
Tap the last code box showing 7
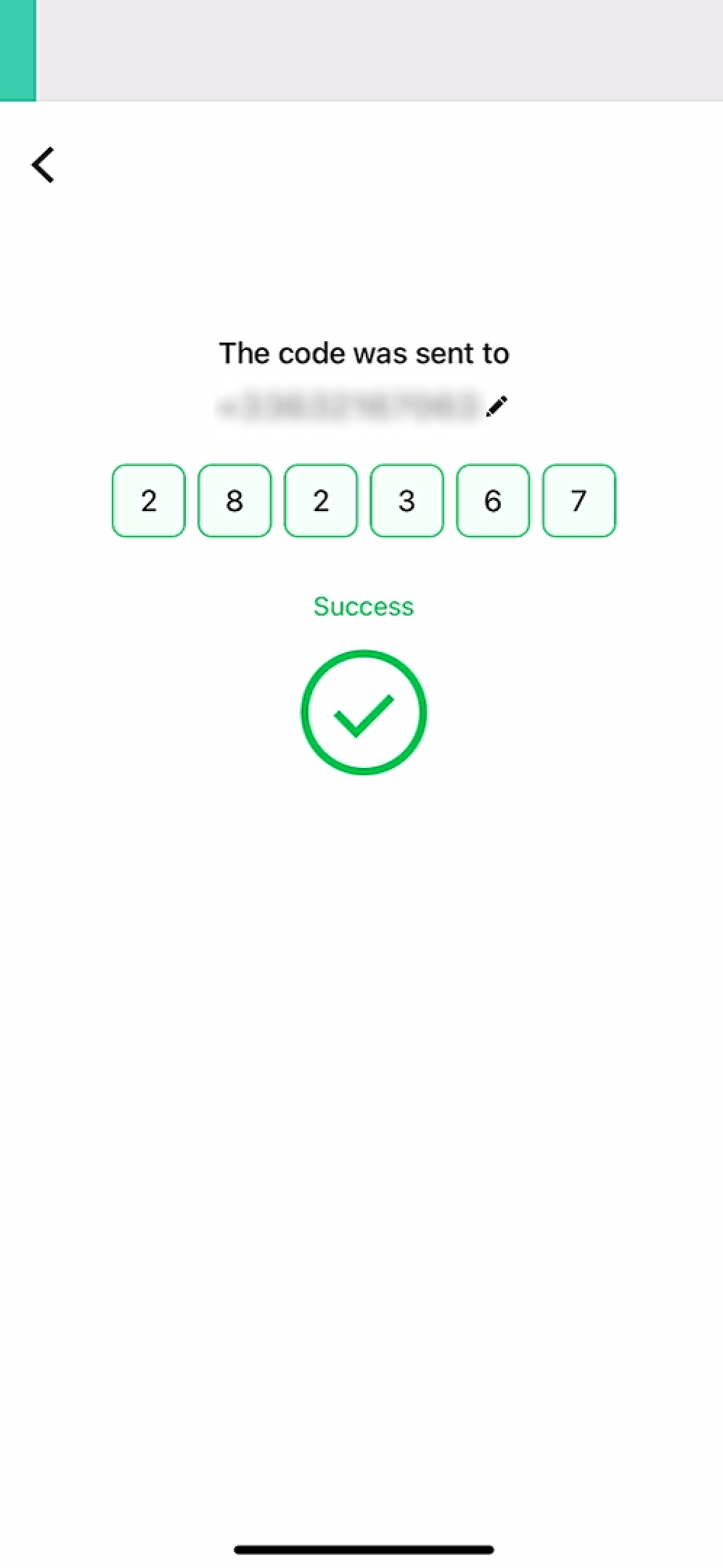click(579, 501)
